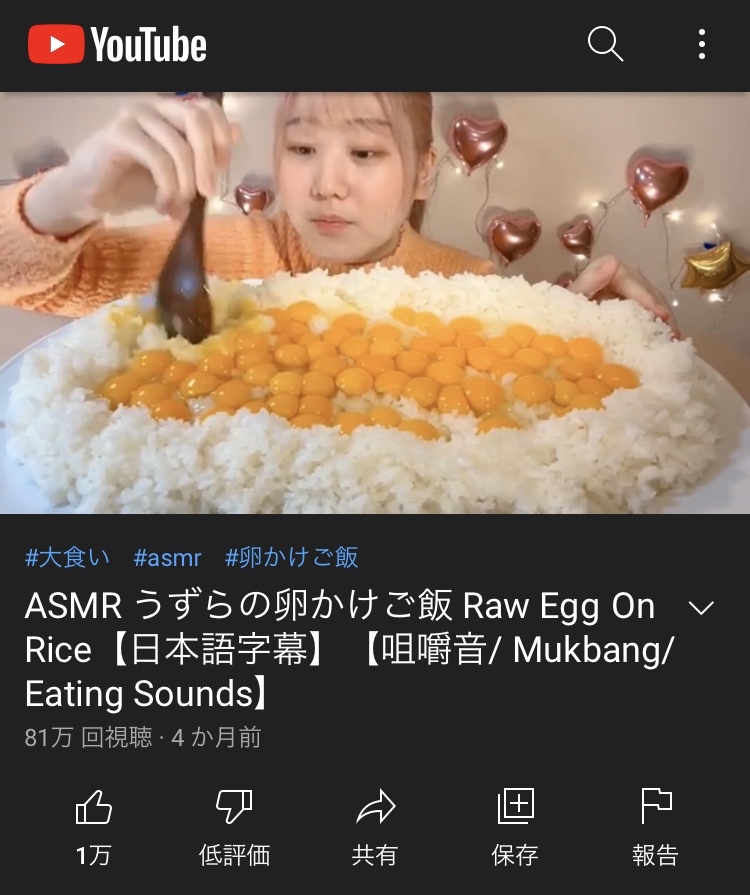
Task: Like this video
Action: tap(94, 825)
